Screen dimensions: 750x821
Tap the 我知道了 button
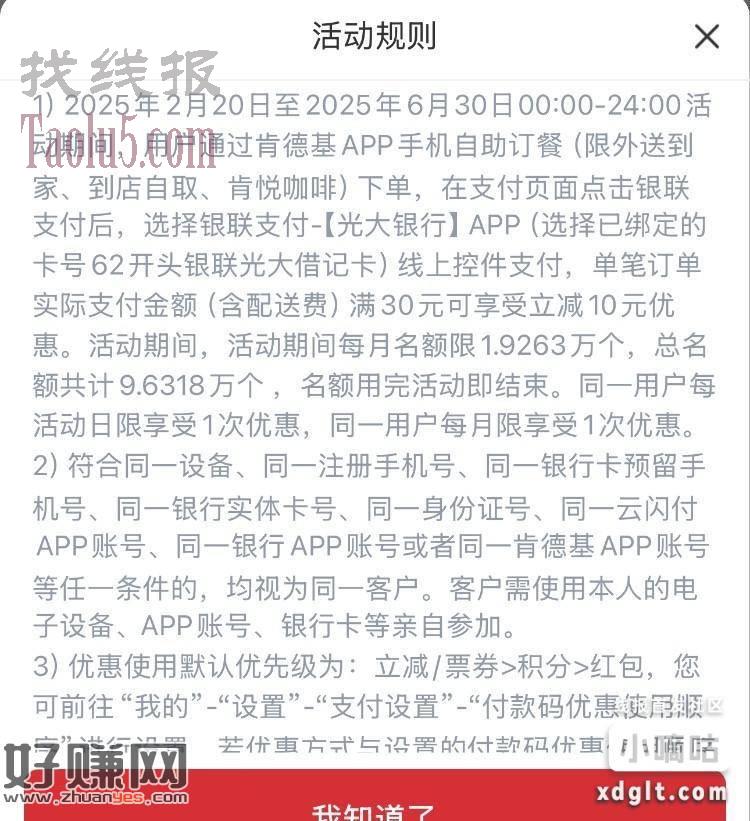click(x=374, y=805)
